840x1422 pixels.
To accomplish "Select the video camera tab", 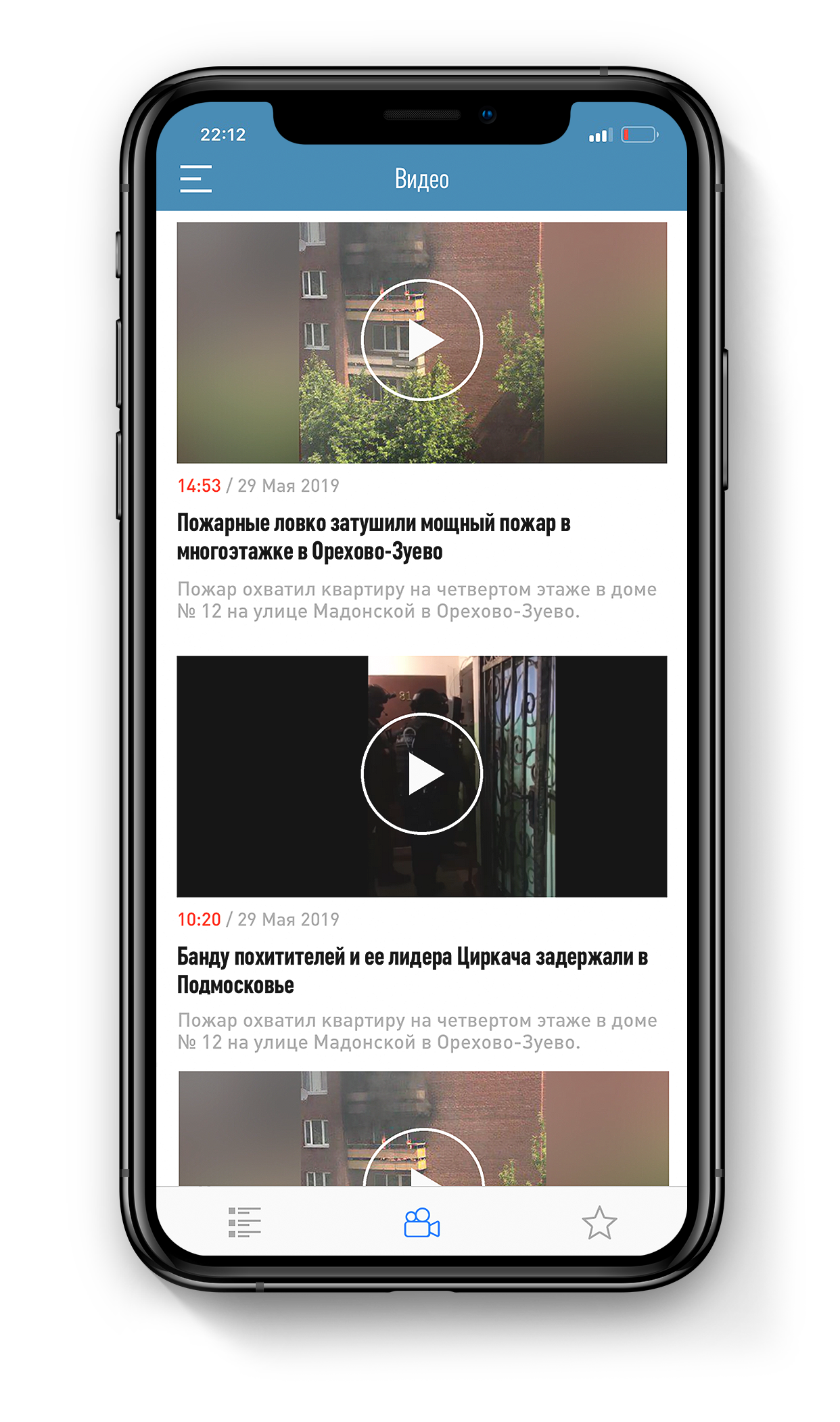I will tap(422, 1222).
